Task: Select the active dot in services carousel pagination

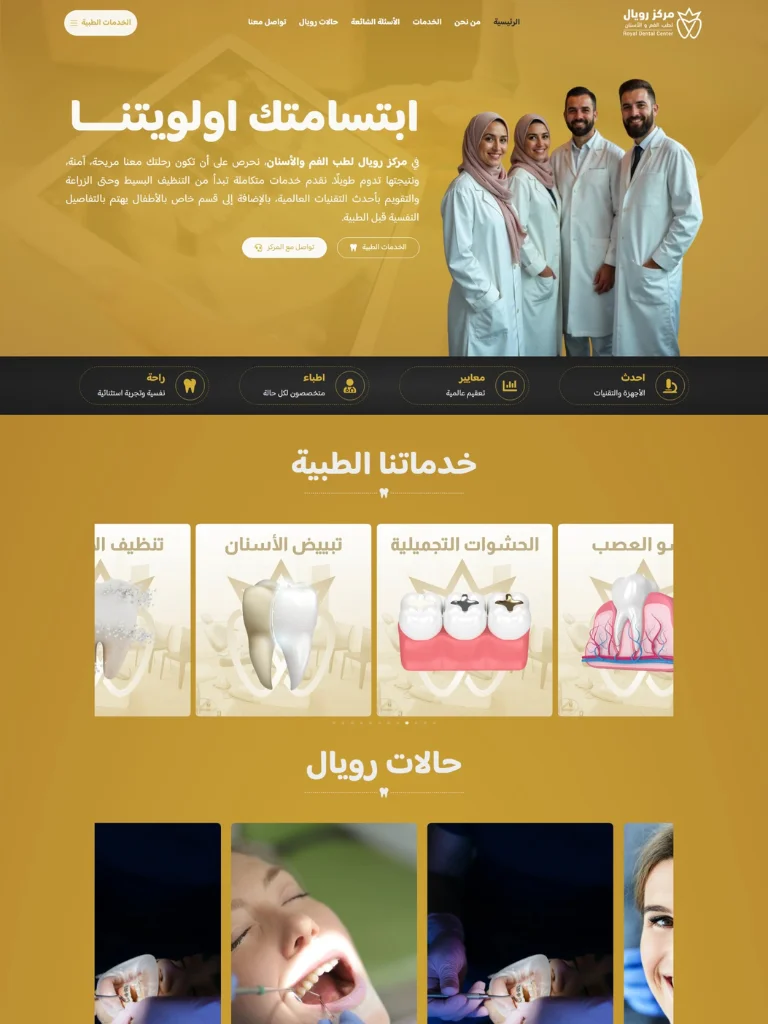Action: point(406,722)
